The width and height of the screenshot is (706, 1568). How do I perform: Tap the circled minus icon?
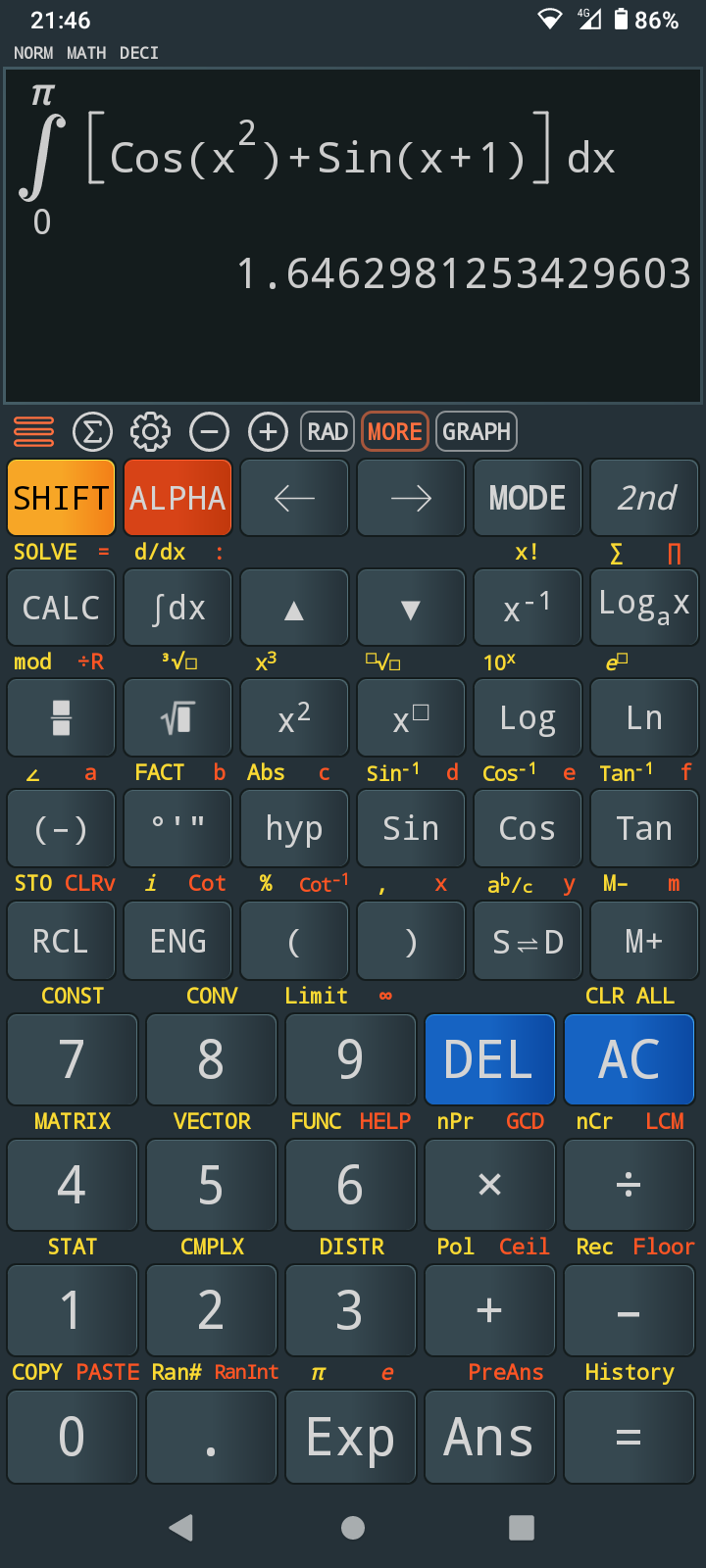[x=209, y=431]
